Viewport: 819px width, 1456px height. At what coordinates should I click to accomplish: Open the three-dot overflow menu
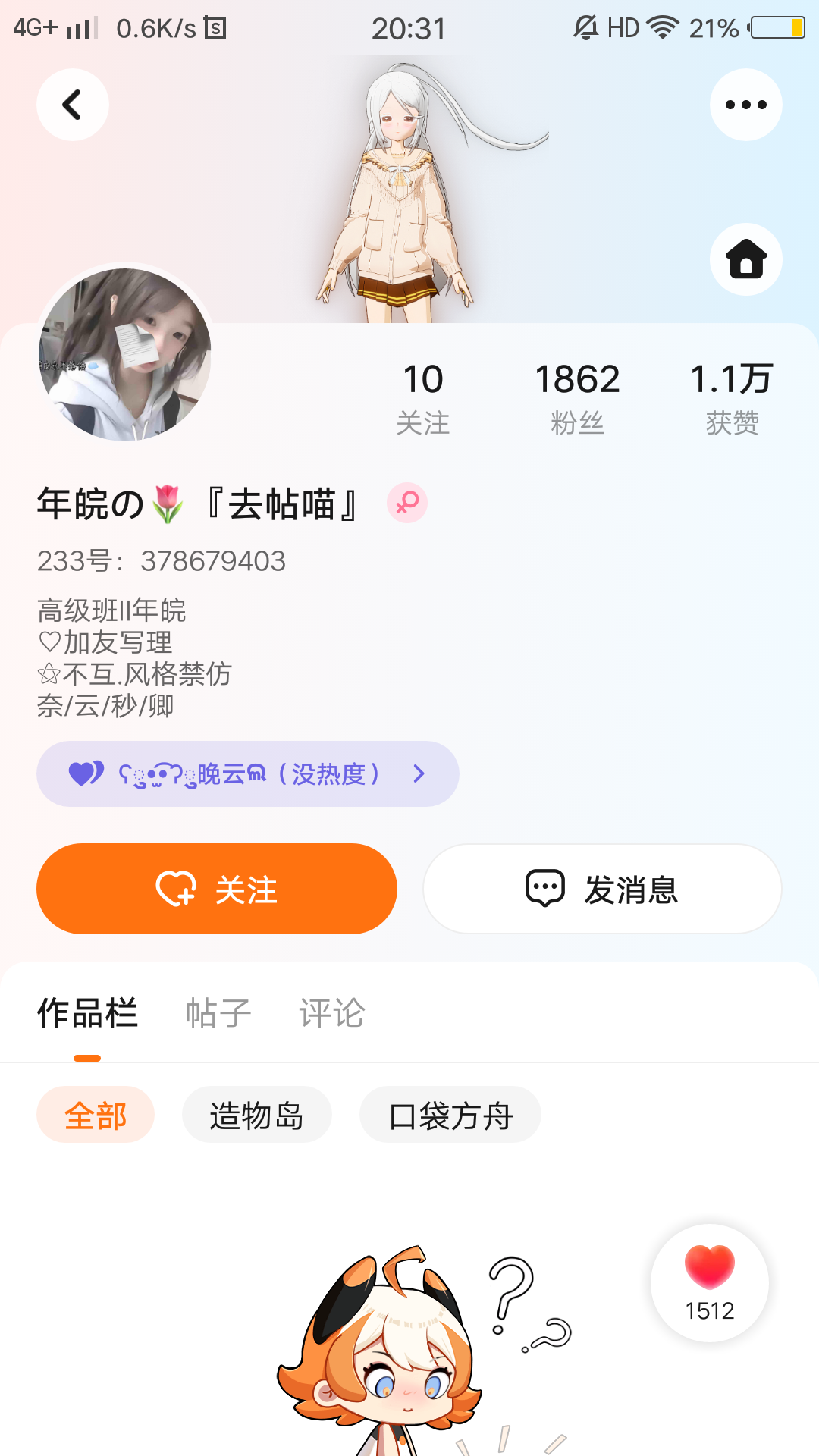pyautogui.click(x=745, y=105)
